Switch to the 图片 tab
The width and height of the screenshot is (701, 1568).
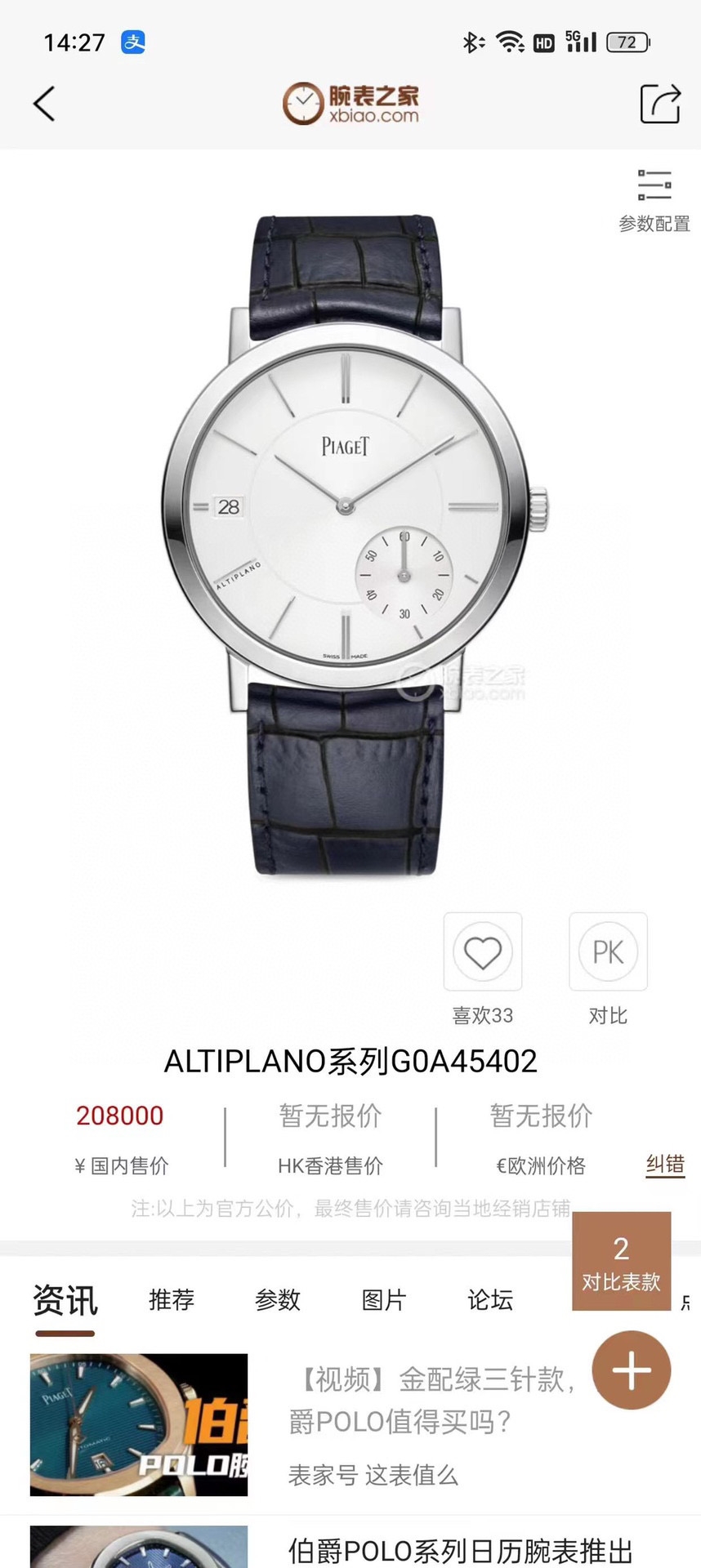point(384,1299)
